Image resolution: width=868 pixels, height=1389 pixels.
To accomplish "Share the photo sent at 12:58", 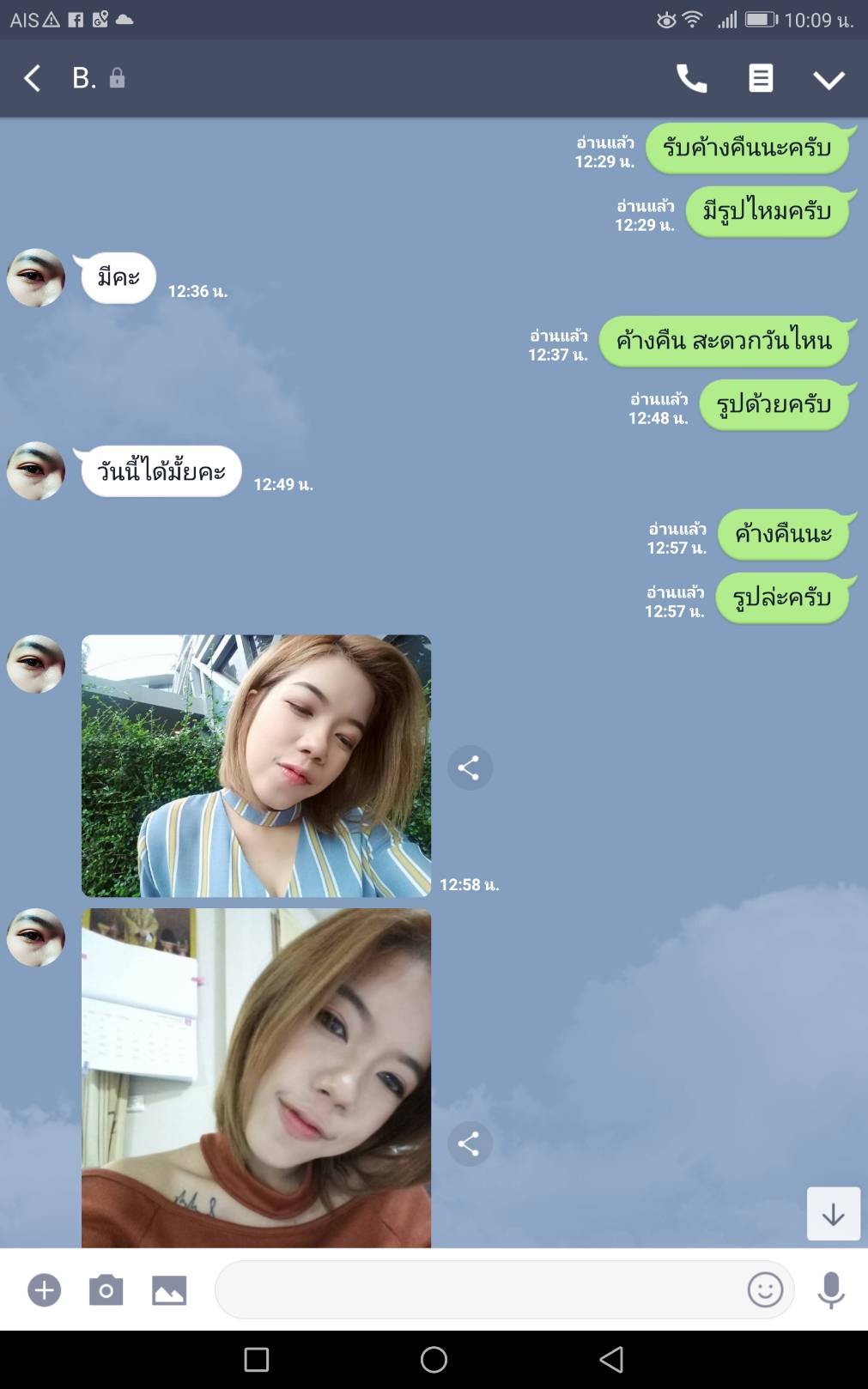I will (470, 767).
